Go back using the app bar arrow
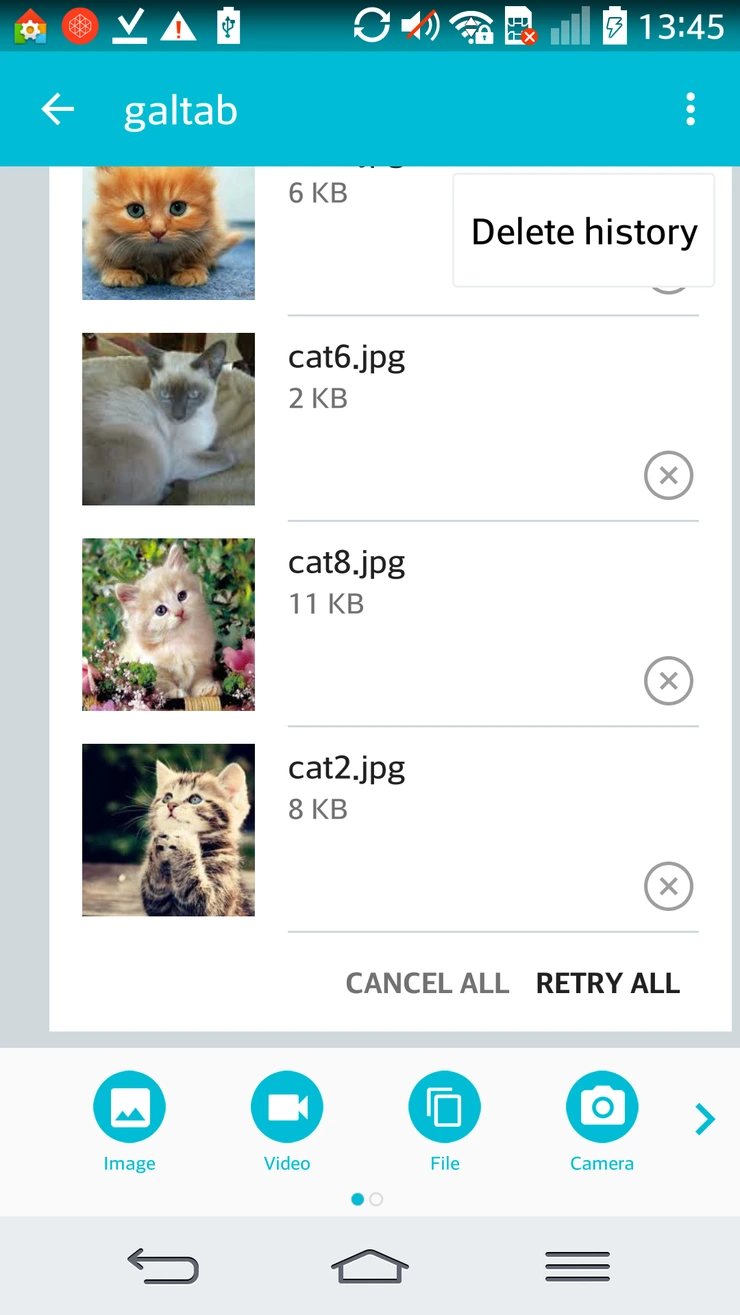 57,109
